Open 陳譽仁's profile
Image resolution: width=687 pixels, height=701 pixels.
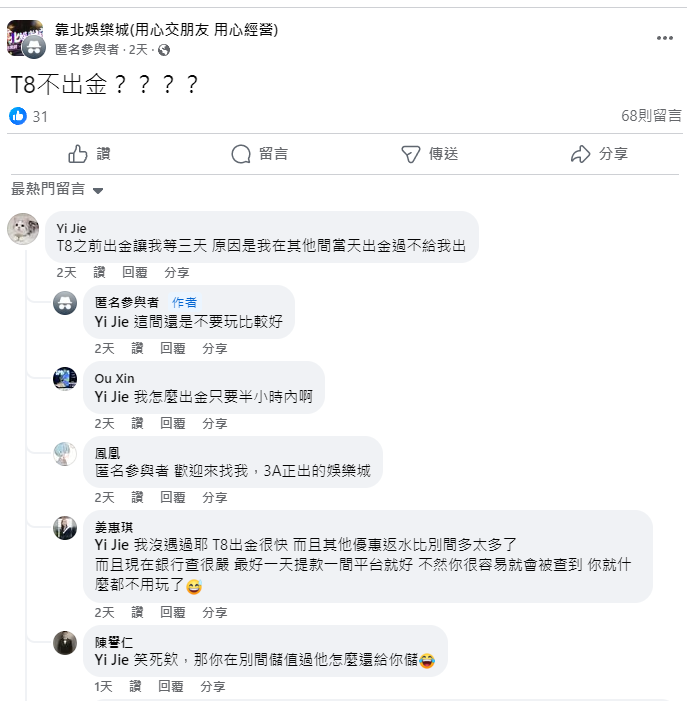[x=113, y=641]
